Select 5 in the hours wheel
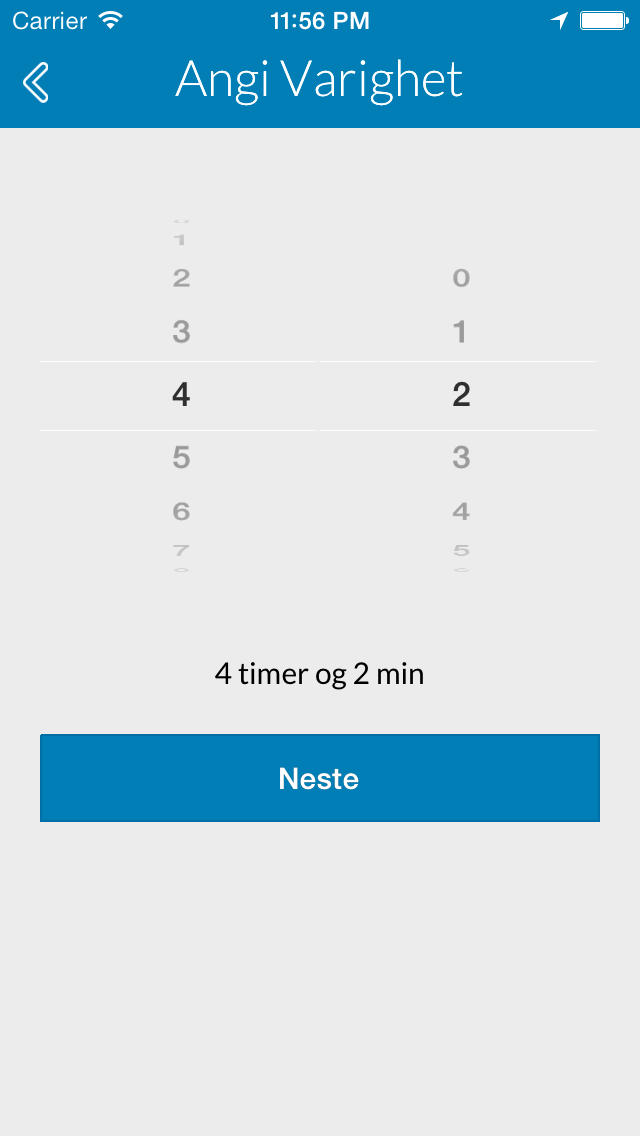Viewport: 640px width, 1136px height. point(181,457)
